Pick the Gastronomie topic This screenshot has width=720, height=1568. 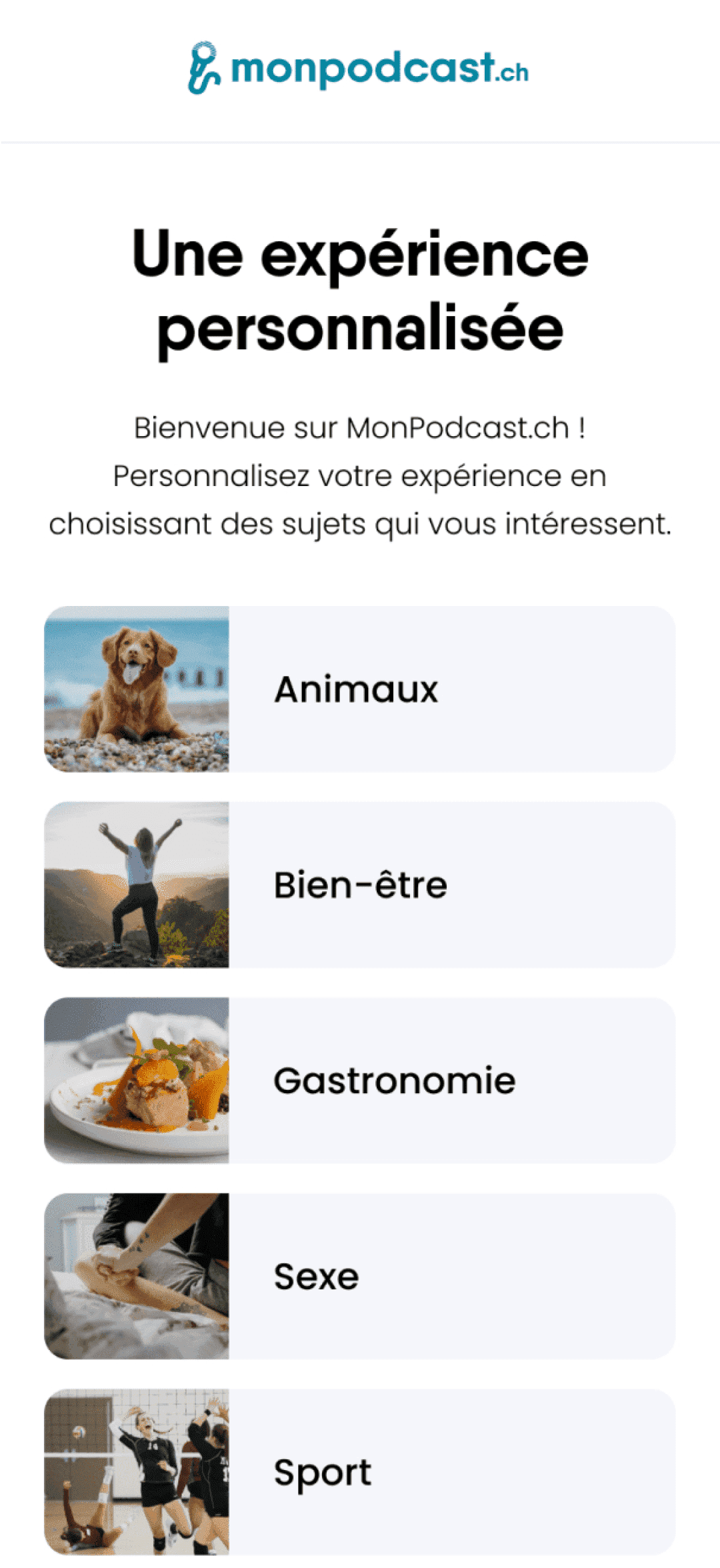coord(360,1080)
